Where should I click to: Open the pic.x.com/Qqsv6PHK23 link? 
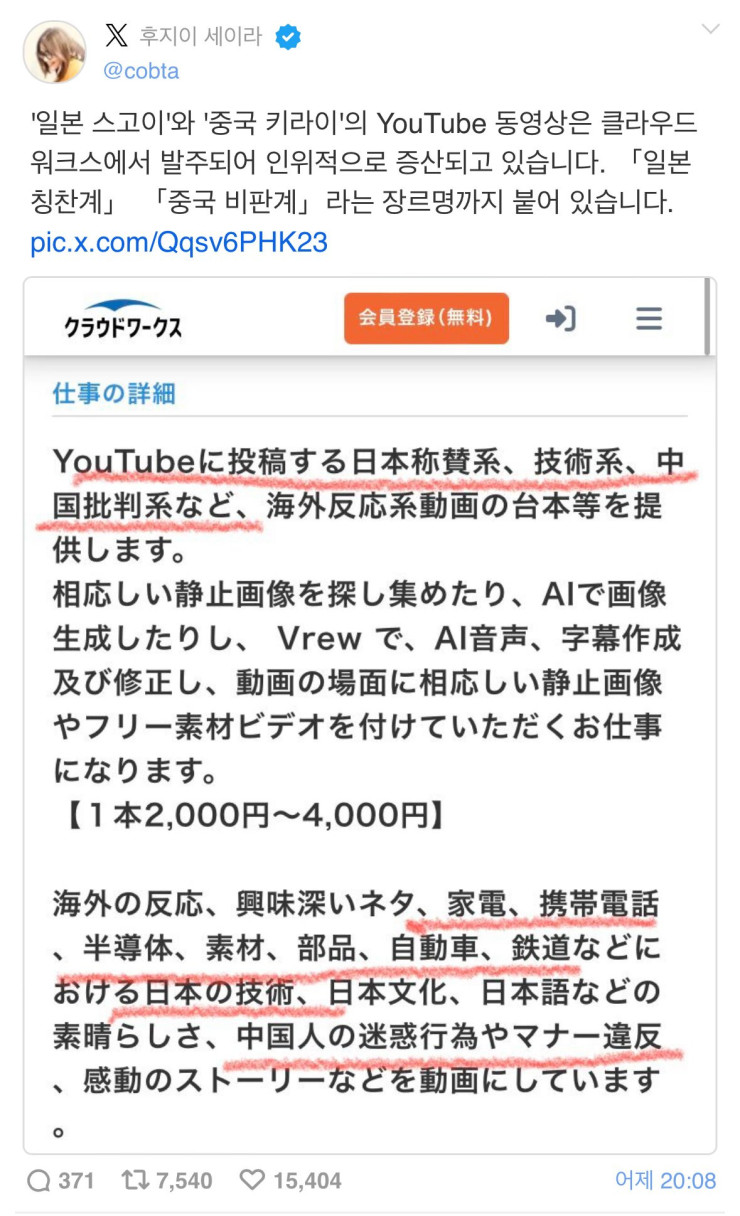[179, 241]
